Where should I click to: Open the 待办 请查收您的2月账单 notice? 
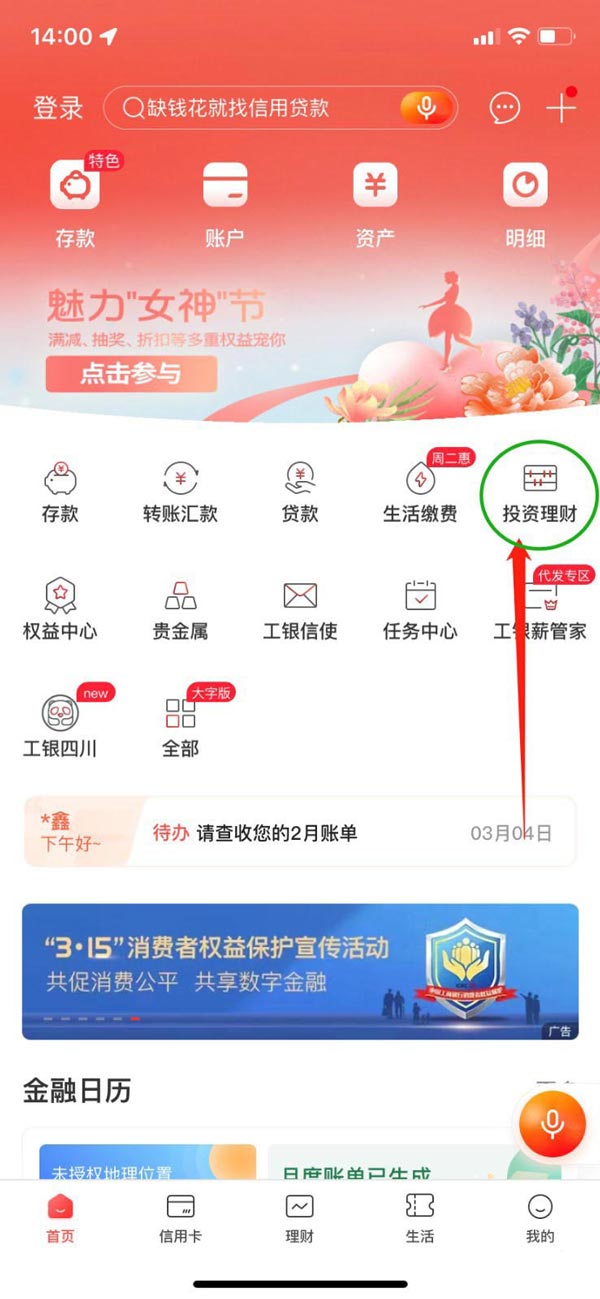350,832
